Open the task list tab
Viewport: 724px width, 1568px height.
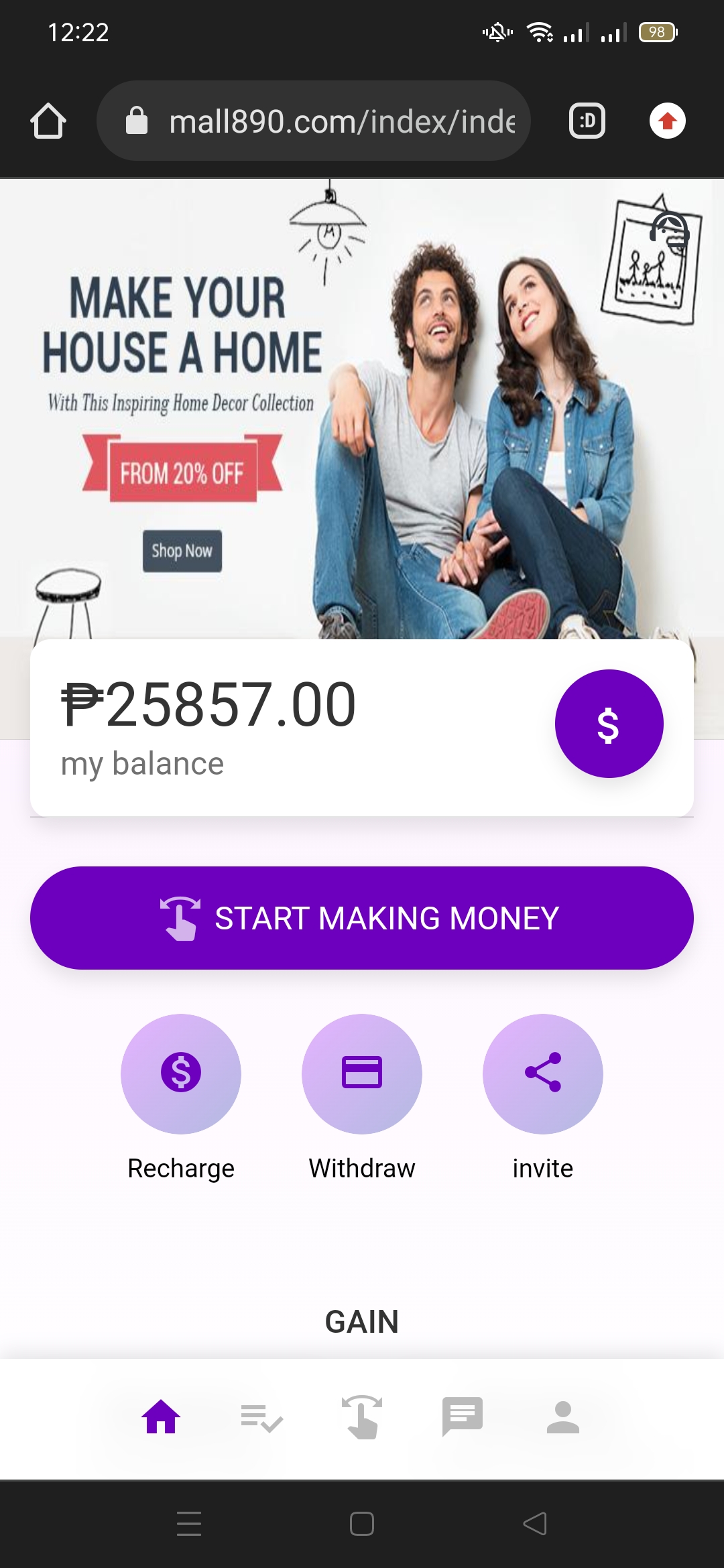click(261, 1418)
